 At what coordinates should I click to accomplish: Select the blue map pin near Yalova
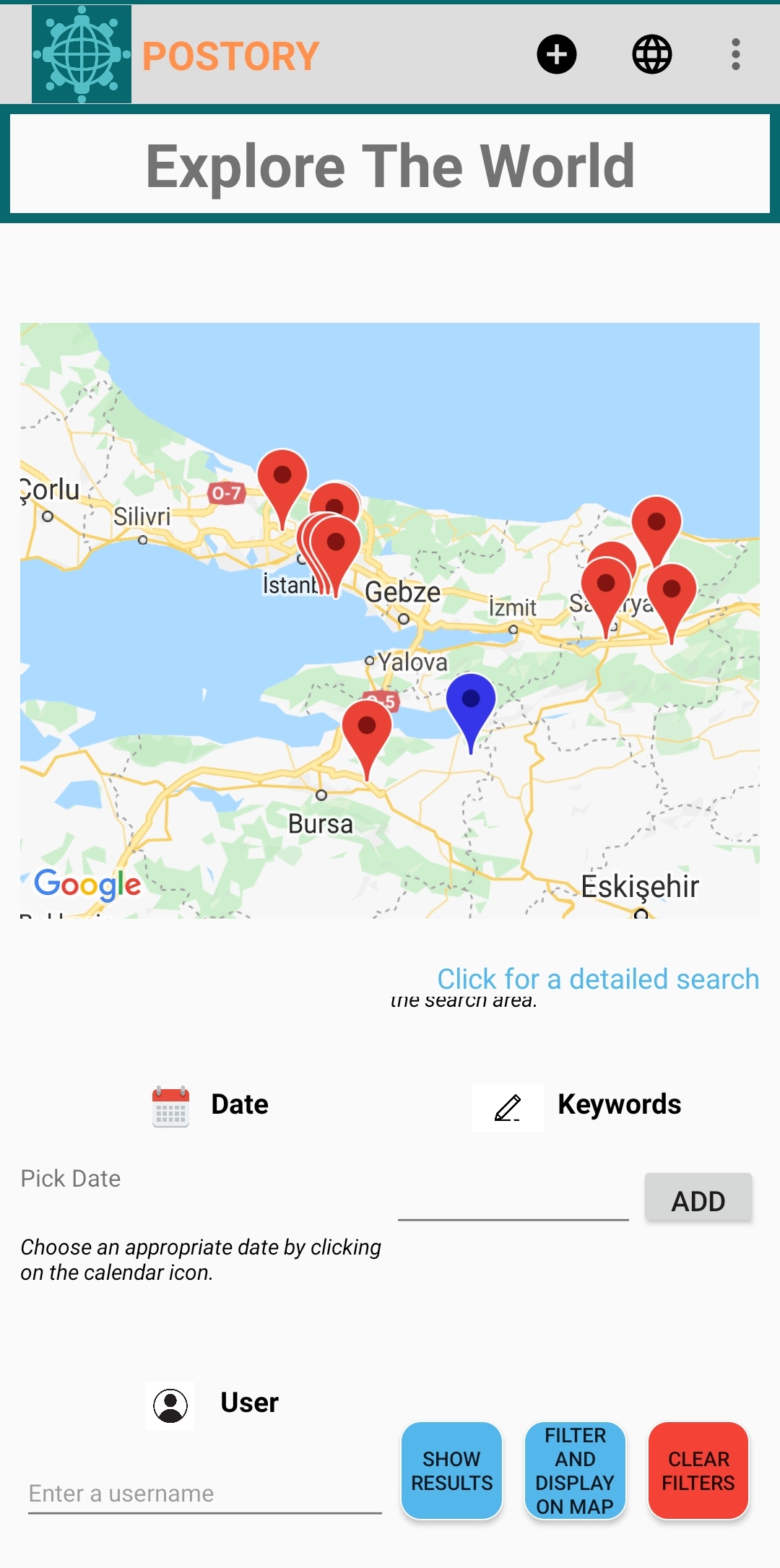471,705
